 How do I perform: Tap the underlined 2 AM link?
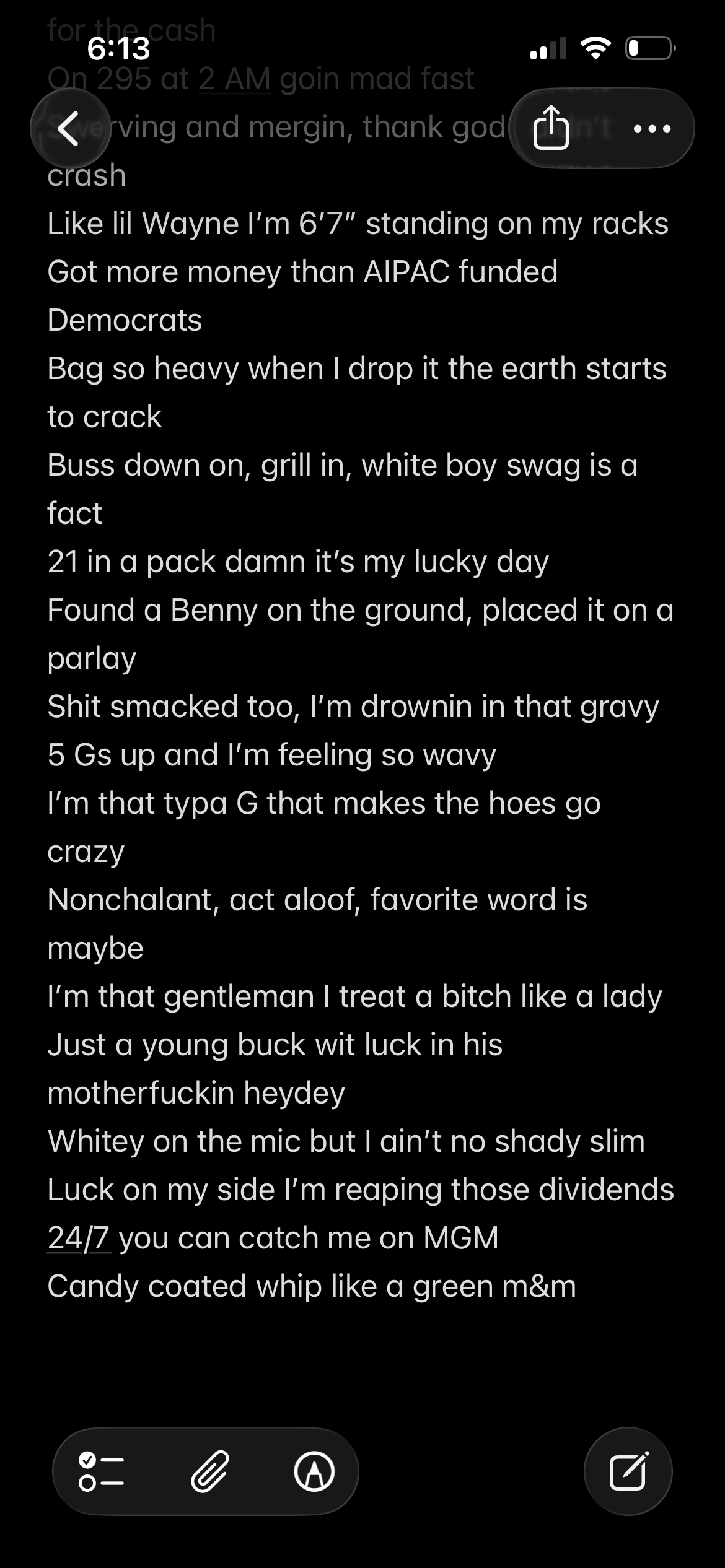tap(235, 79)
